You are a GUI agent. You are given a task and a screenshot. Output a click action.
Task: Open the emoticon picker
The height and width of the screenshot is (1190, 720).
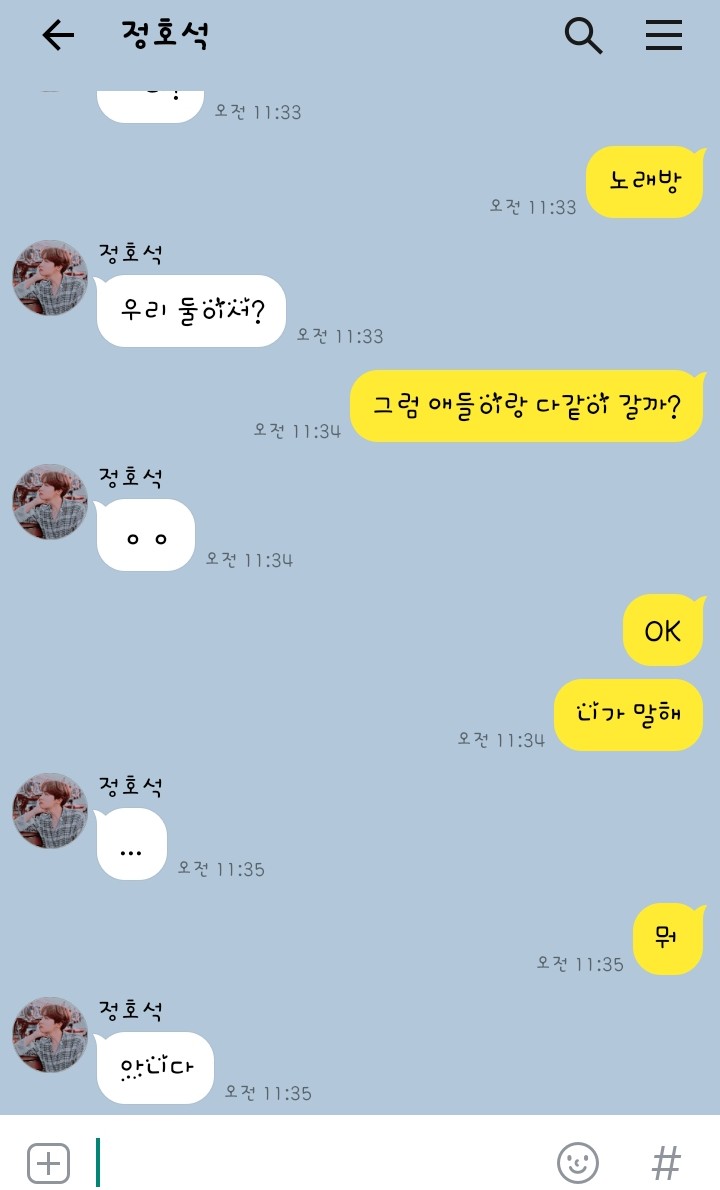[x=577, y=1163]
